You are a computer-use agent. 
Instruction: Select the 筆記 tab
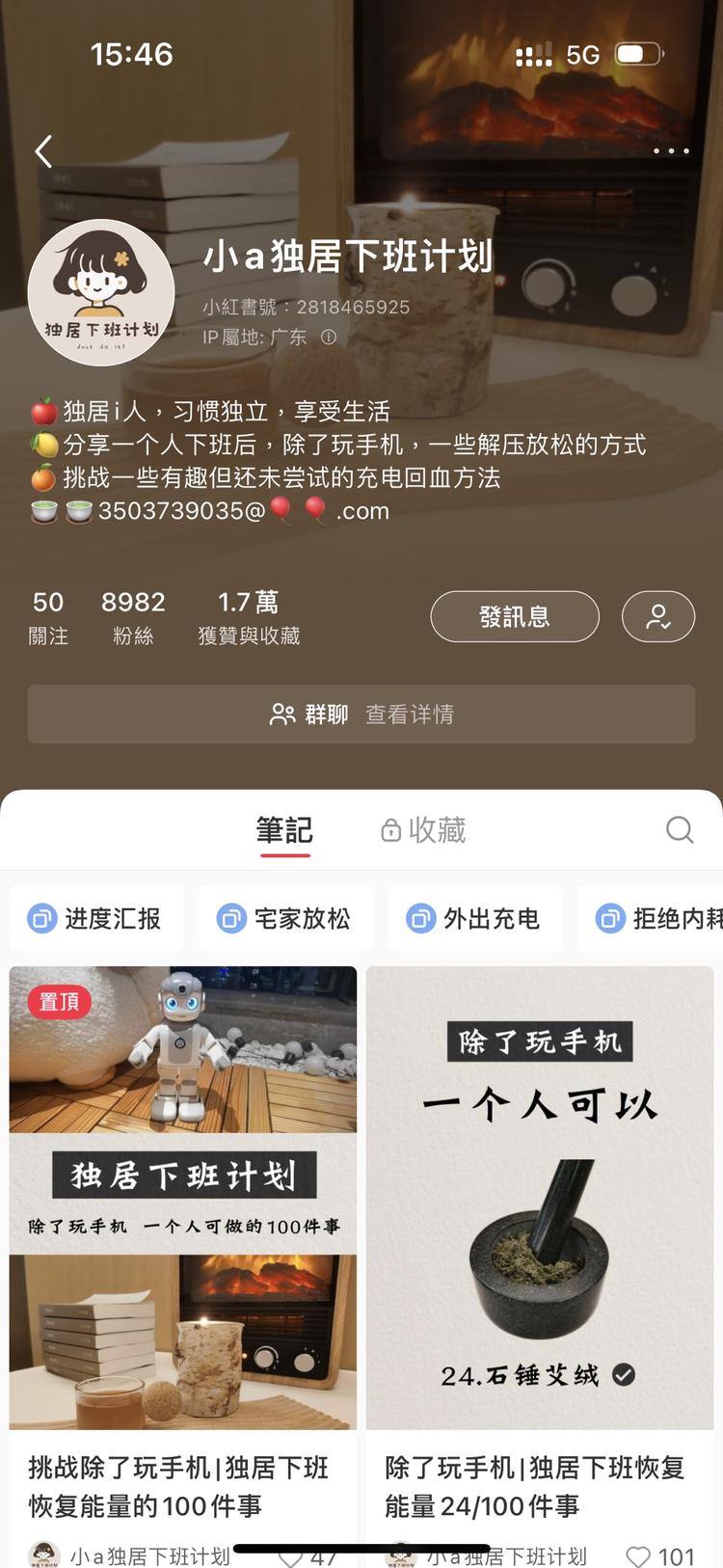click(x=285, y=829)
